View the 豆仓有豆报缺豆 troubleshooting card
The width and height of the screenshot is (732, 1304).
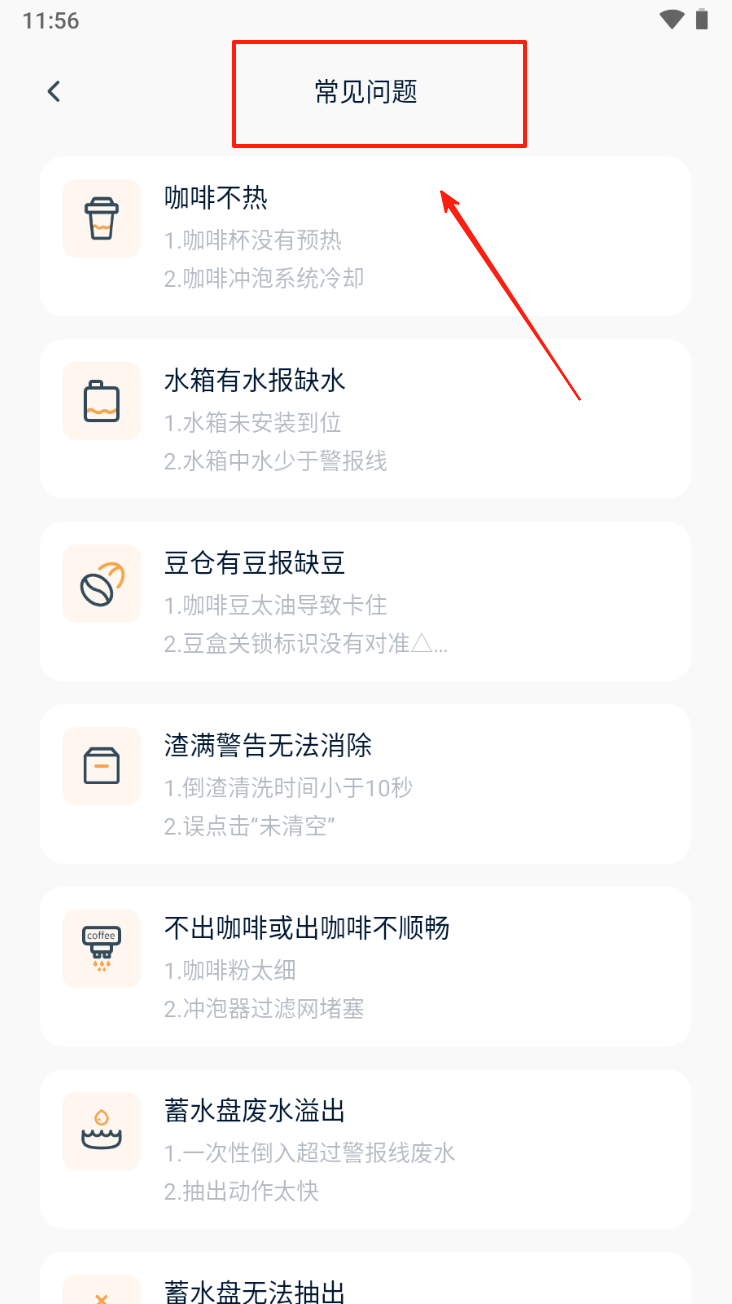pos(365,601)
